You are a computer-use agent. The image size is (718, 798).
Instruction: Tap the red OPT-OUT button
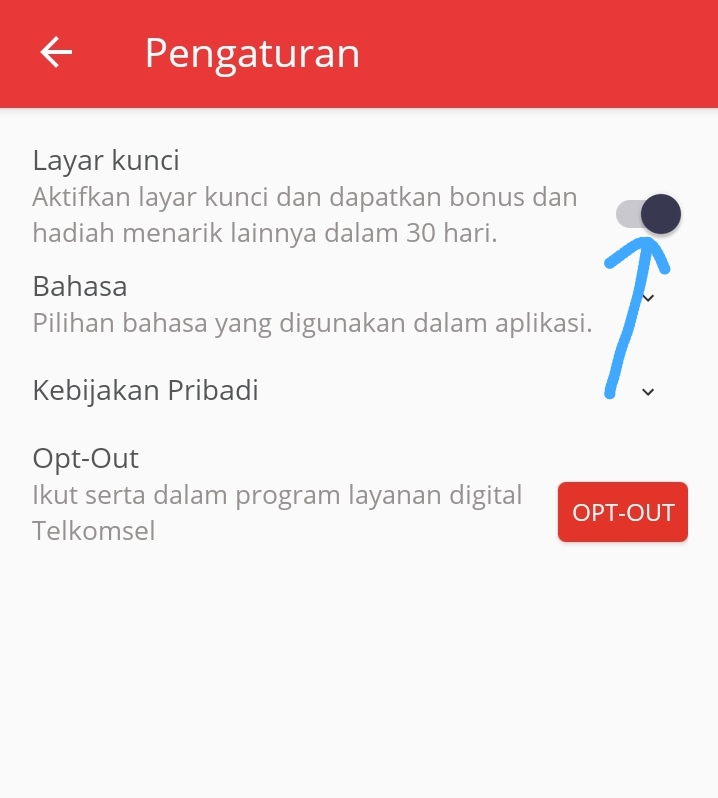pos(623,512)
